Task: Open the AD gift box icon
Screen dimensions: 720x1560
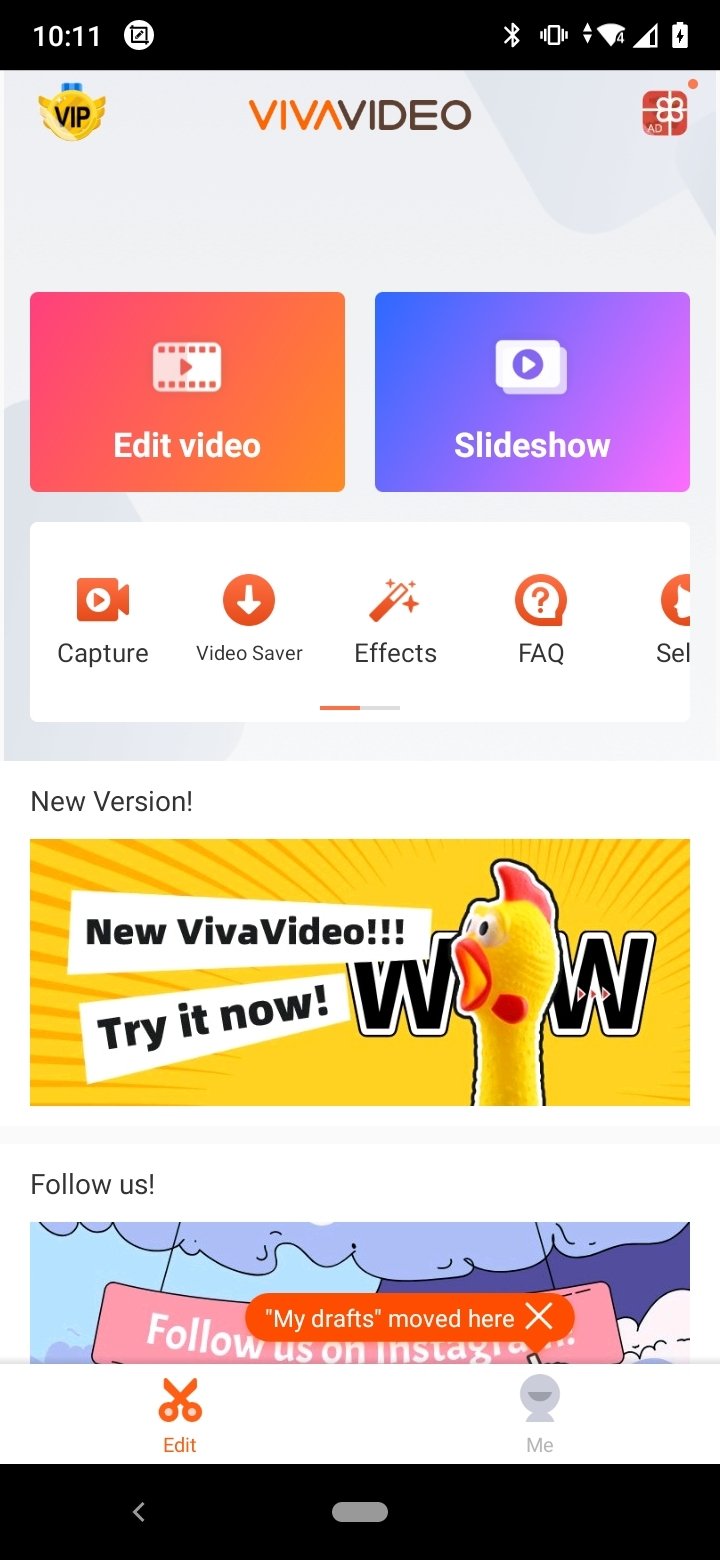Action: (x=665, y=114)
